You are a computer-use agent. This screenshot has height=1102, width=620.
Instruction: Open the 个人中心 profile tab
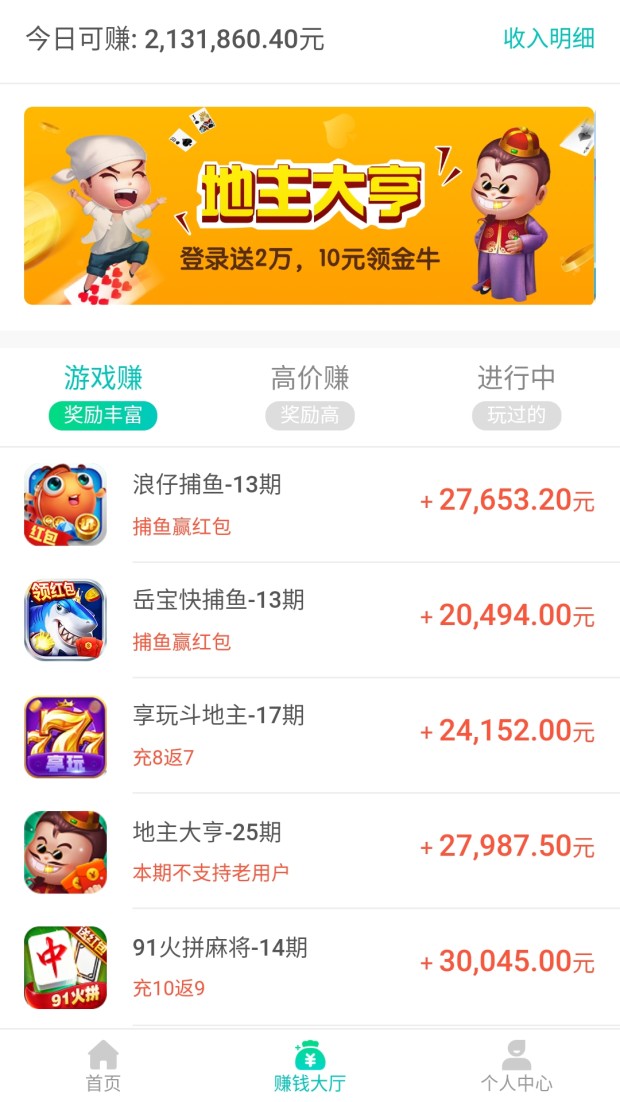(516, 1066)
